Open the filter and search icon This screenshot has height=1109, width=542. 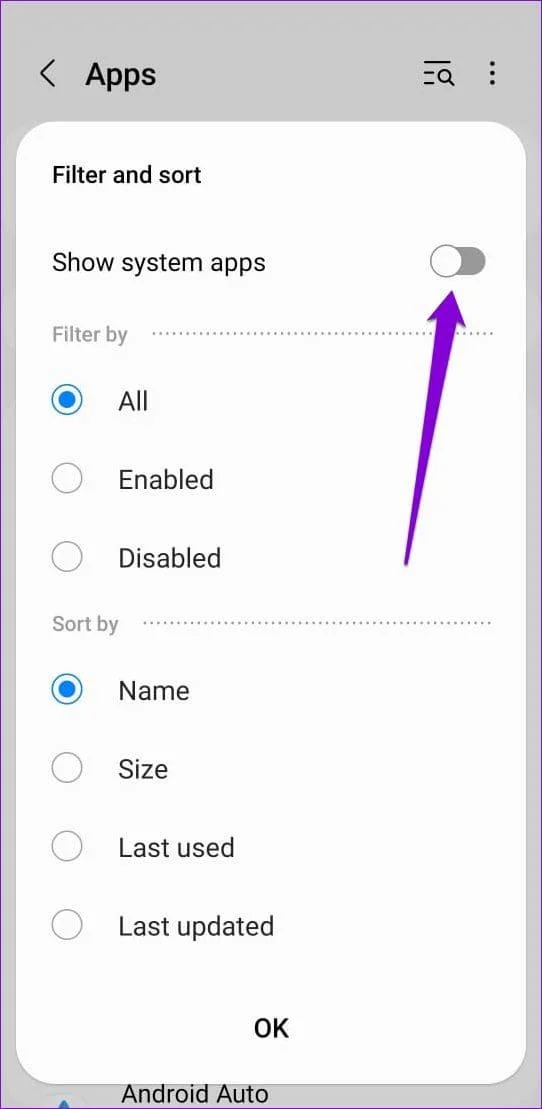[439, 74]
